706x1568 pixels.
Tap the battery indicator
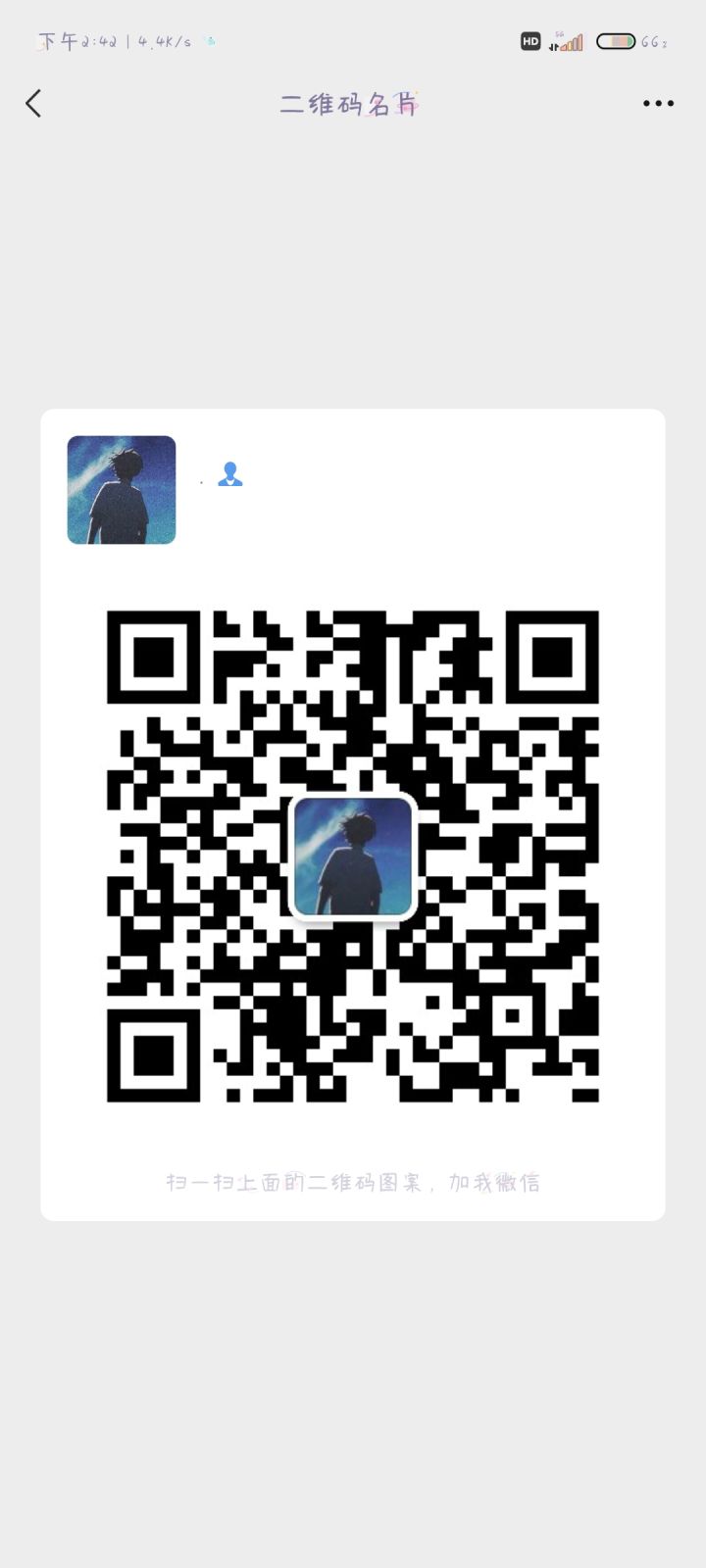[616, 41]
